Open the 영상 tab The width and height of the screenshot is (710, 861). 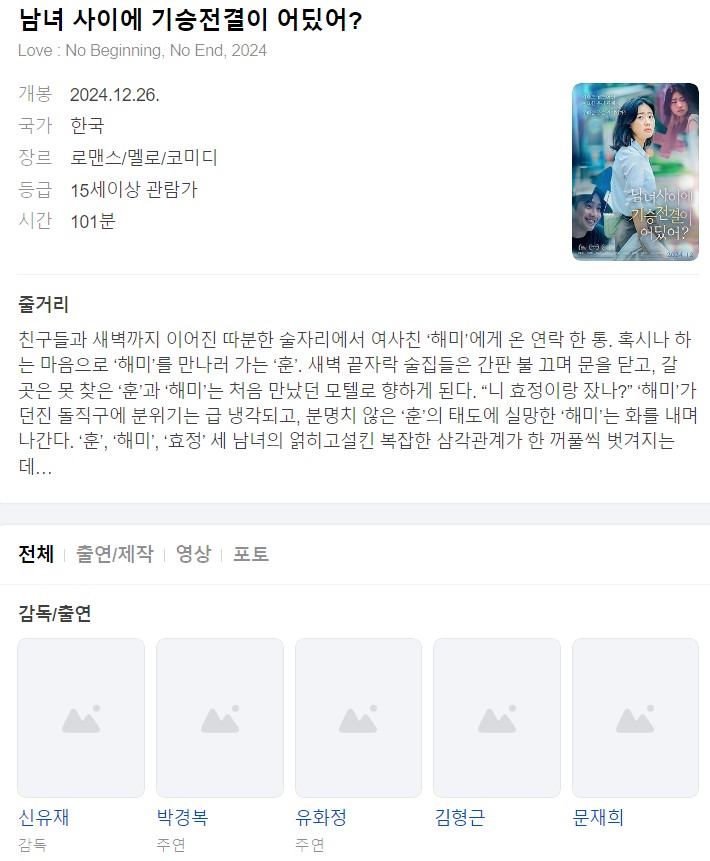(x=193, y=554)
